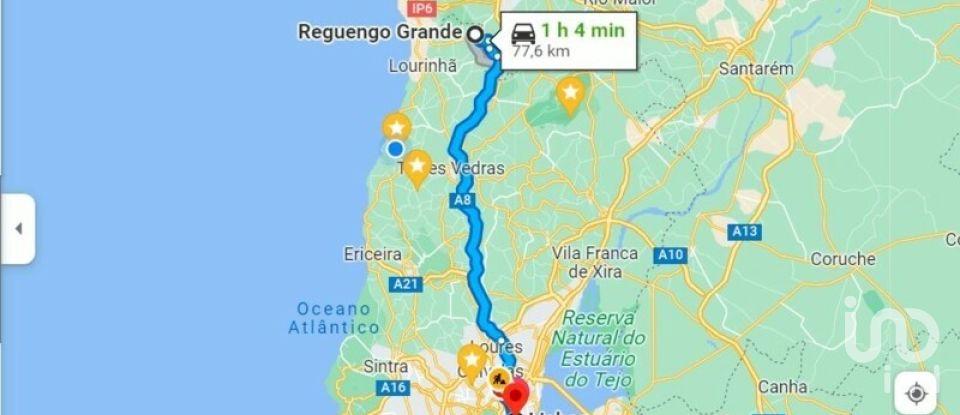Open the starred place near Torres Vedras

tap(417, 163)
